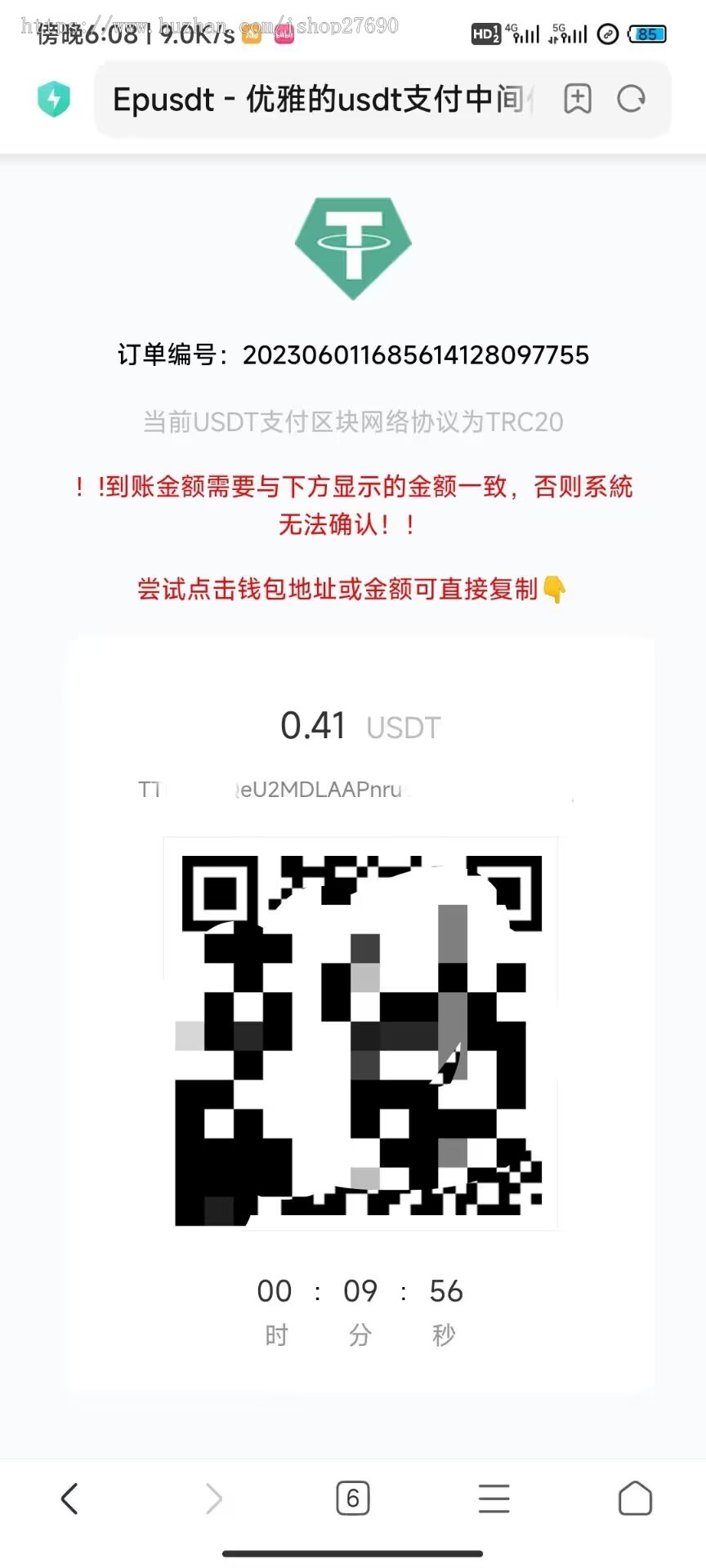Go back to the previous page
This screenshot has width=706, height=1568.
coord(70,1499)
